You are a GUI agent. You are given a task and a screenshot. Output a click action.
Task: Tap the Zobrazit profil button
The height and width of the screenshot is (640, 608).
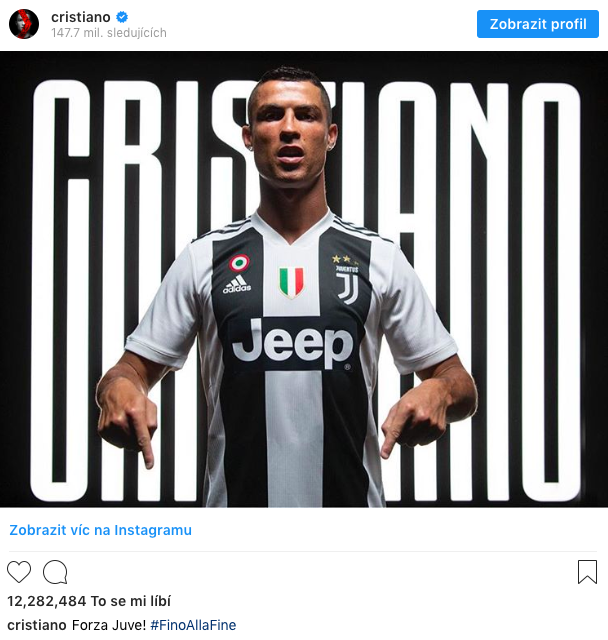538,24
